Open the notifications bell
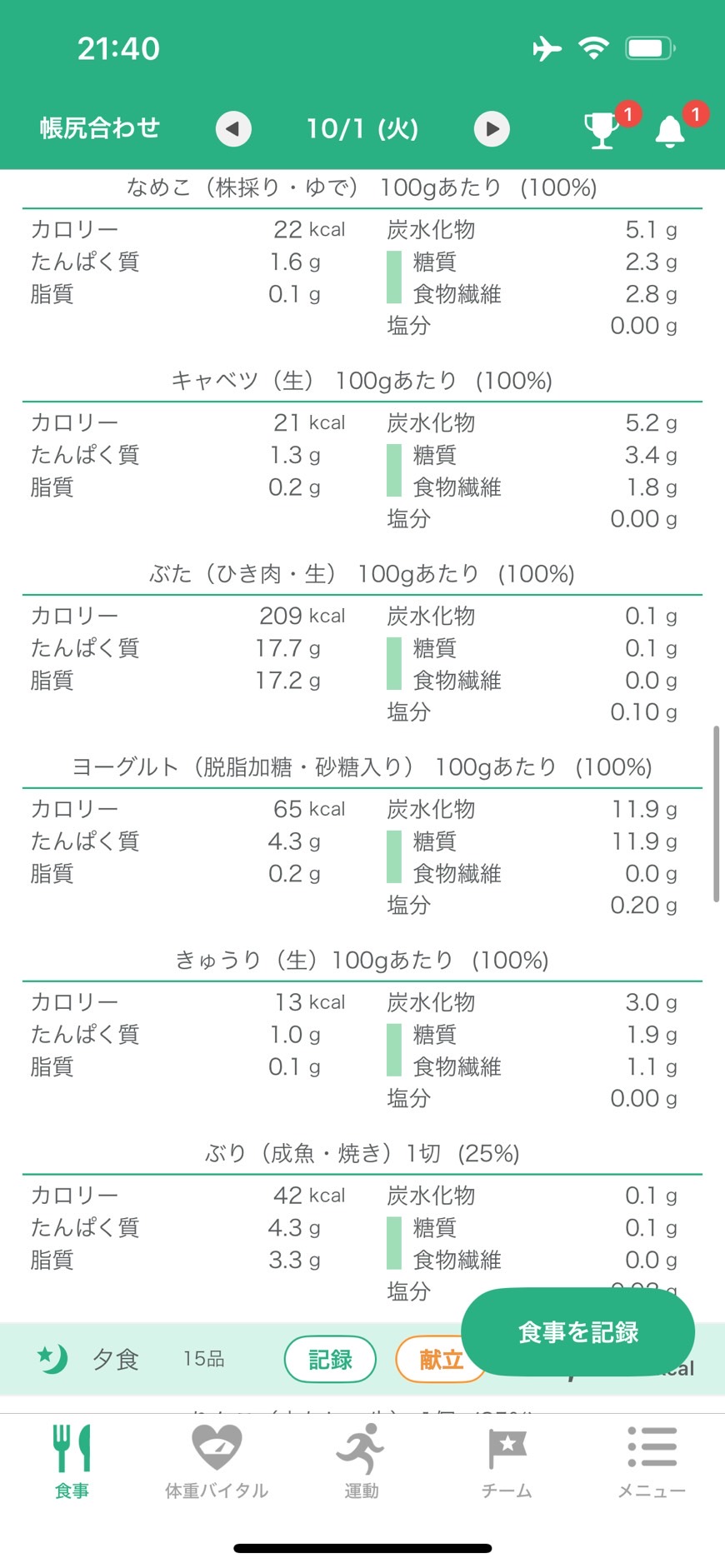This screenshot has width=725, height=1568. (x=670, y=131)
